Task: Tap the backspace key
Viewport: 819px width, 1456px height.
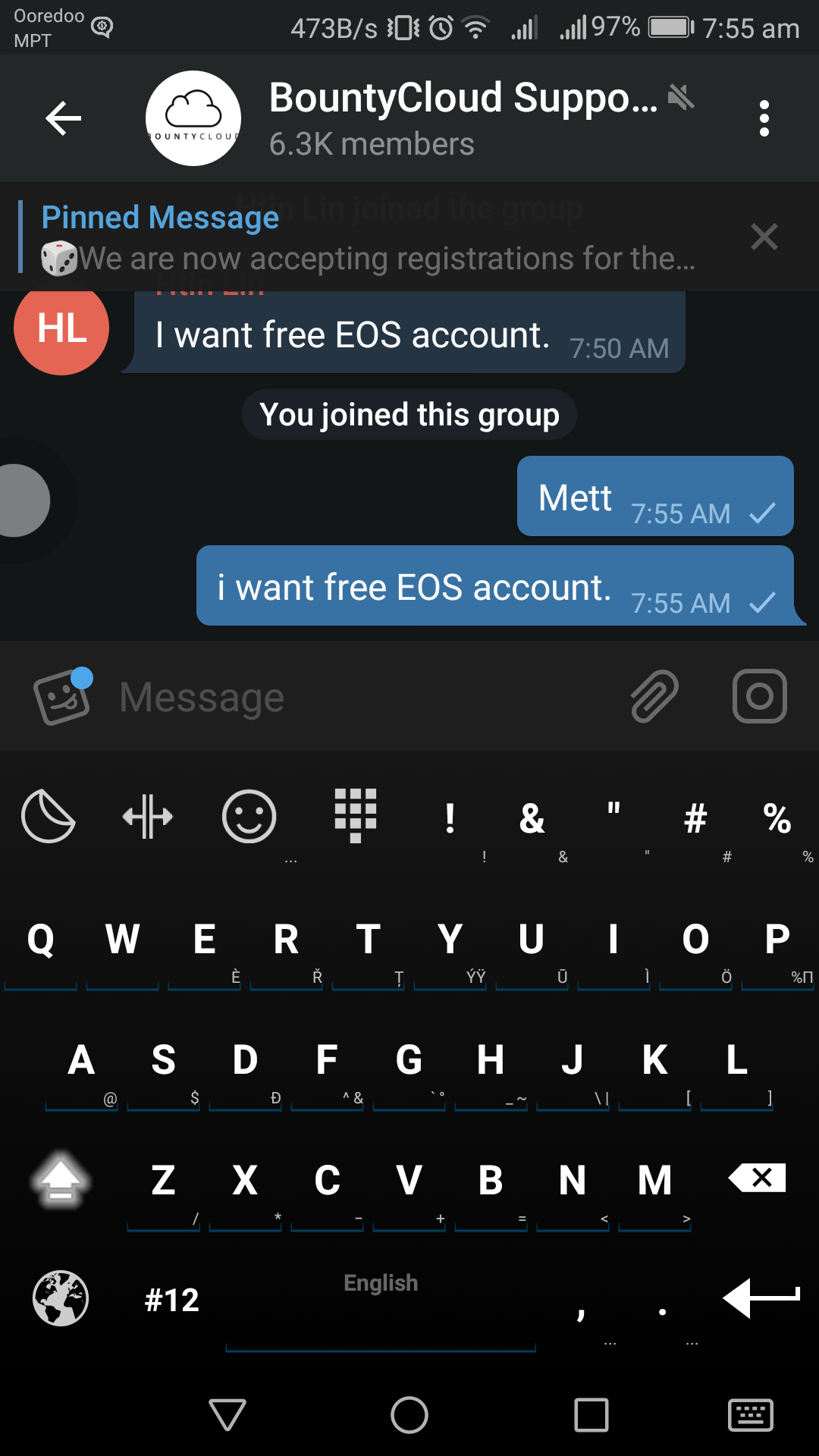Action: 757,1178
